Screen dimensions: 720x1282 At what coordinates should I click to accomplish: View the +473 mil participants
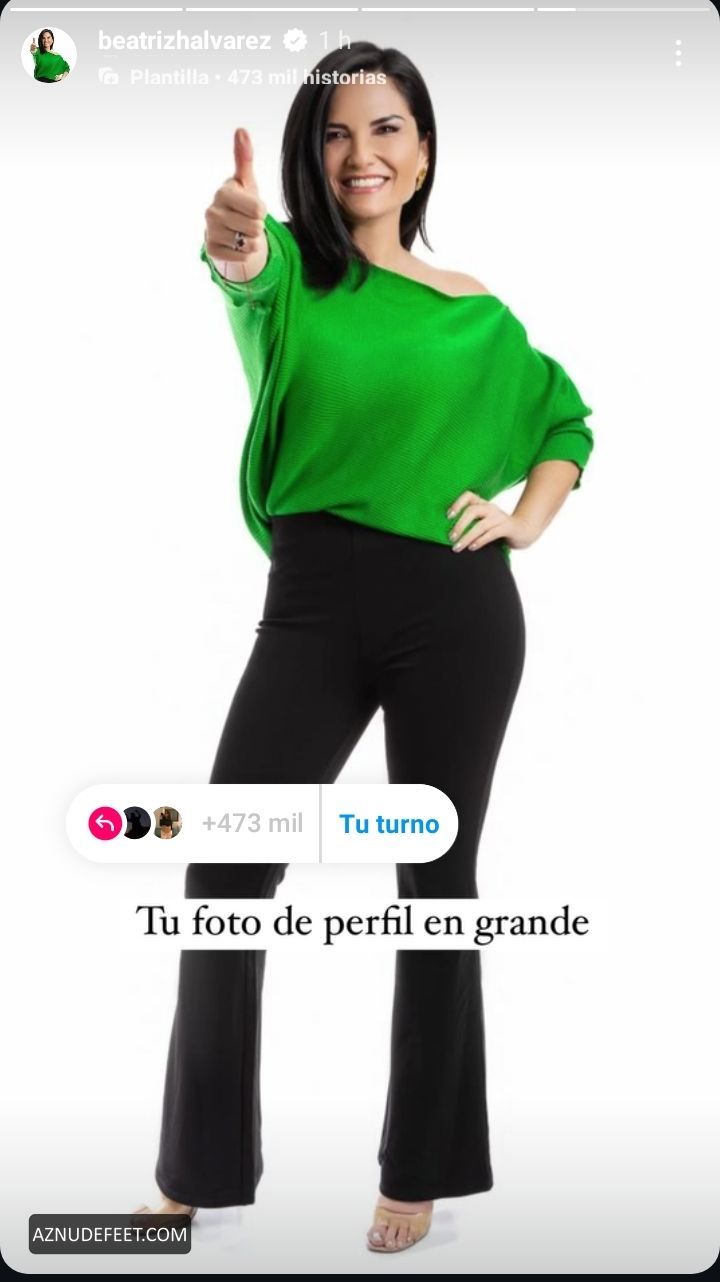[252, 823]
